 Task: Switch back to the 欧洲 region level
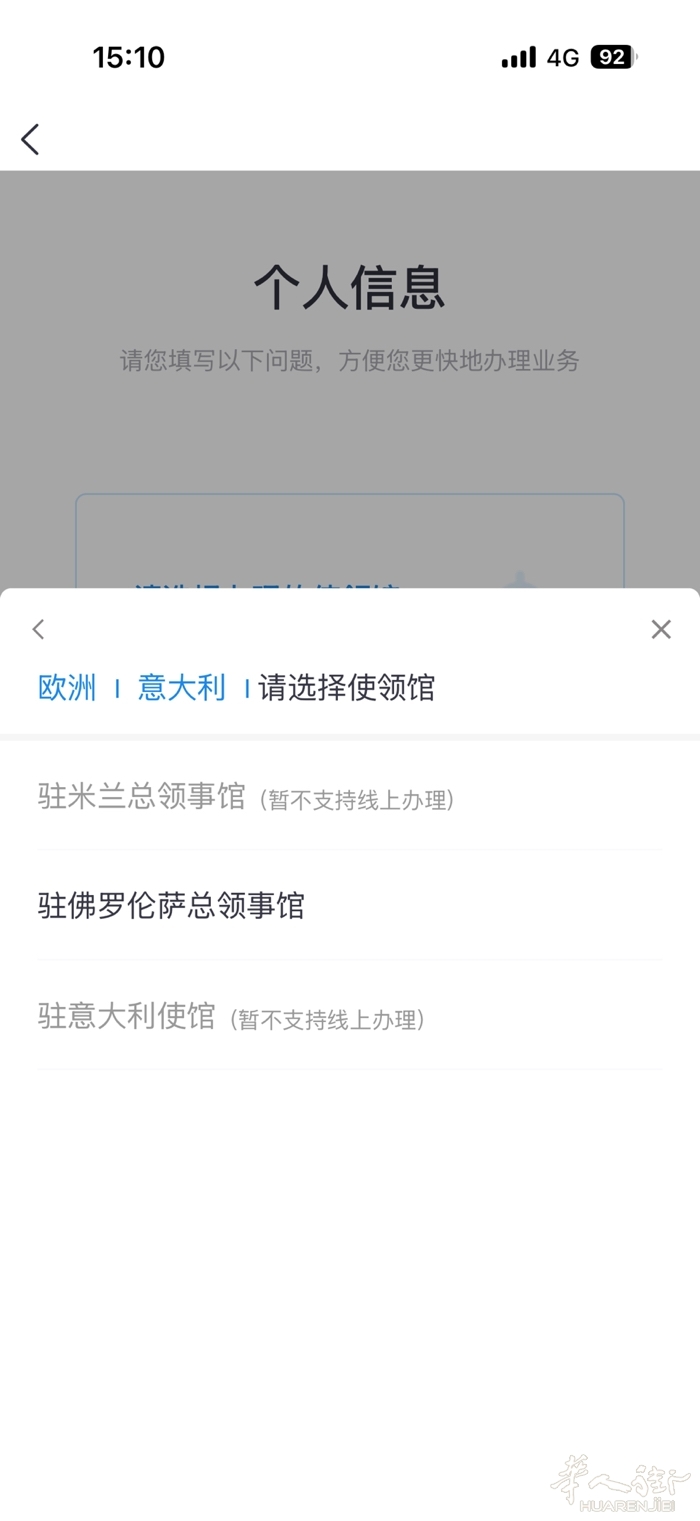pos(67,688)
